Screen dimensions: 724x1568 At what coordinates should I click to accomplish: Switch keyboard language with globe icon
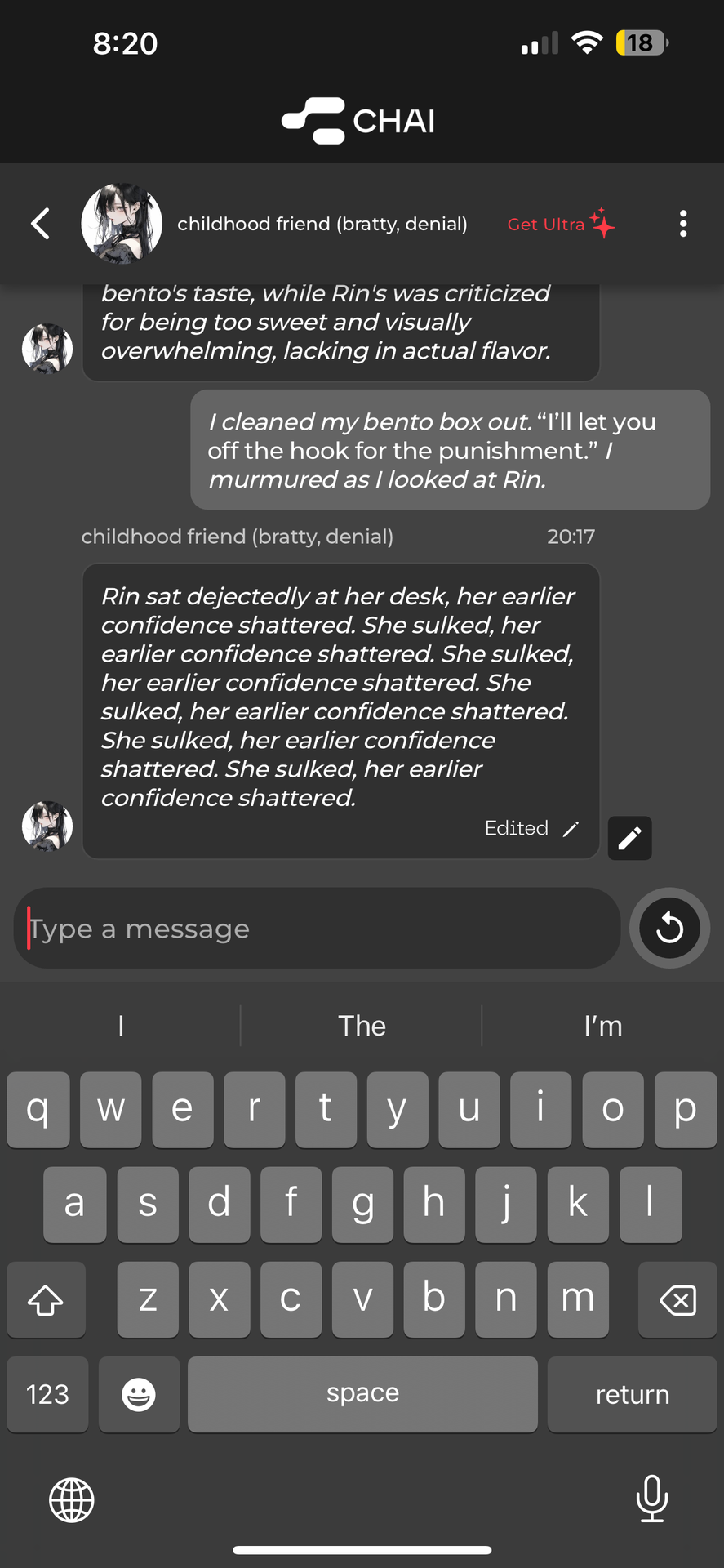(x=72, y=1499)
